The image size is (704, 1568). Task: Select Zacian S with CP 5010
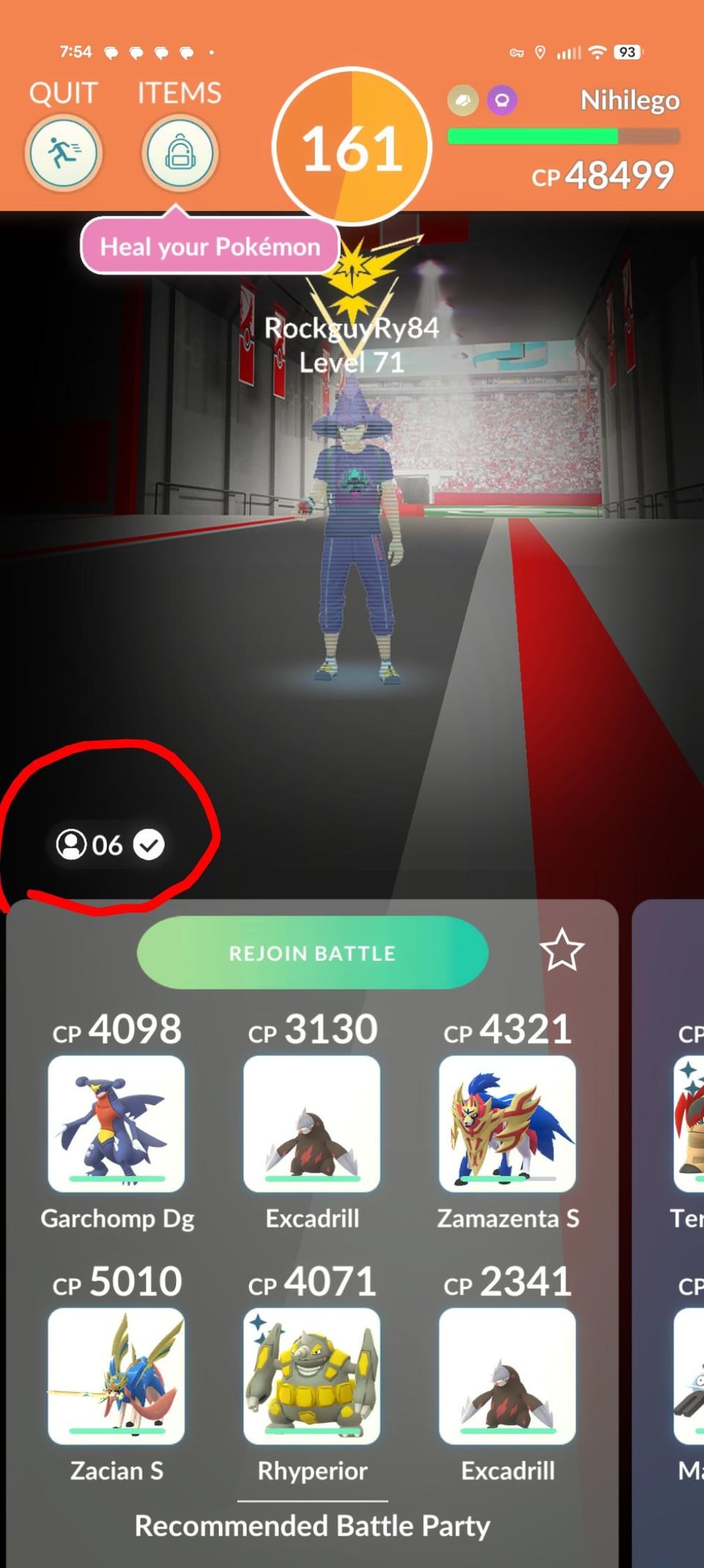click(116, 1375)
